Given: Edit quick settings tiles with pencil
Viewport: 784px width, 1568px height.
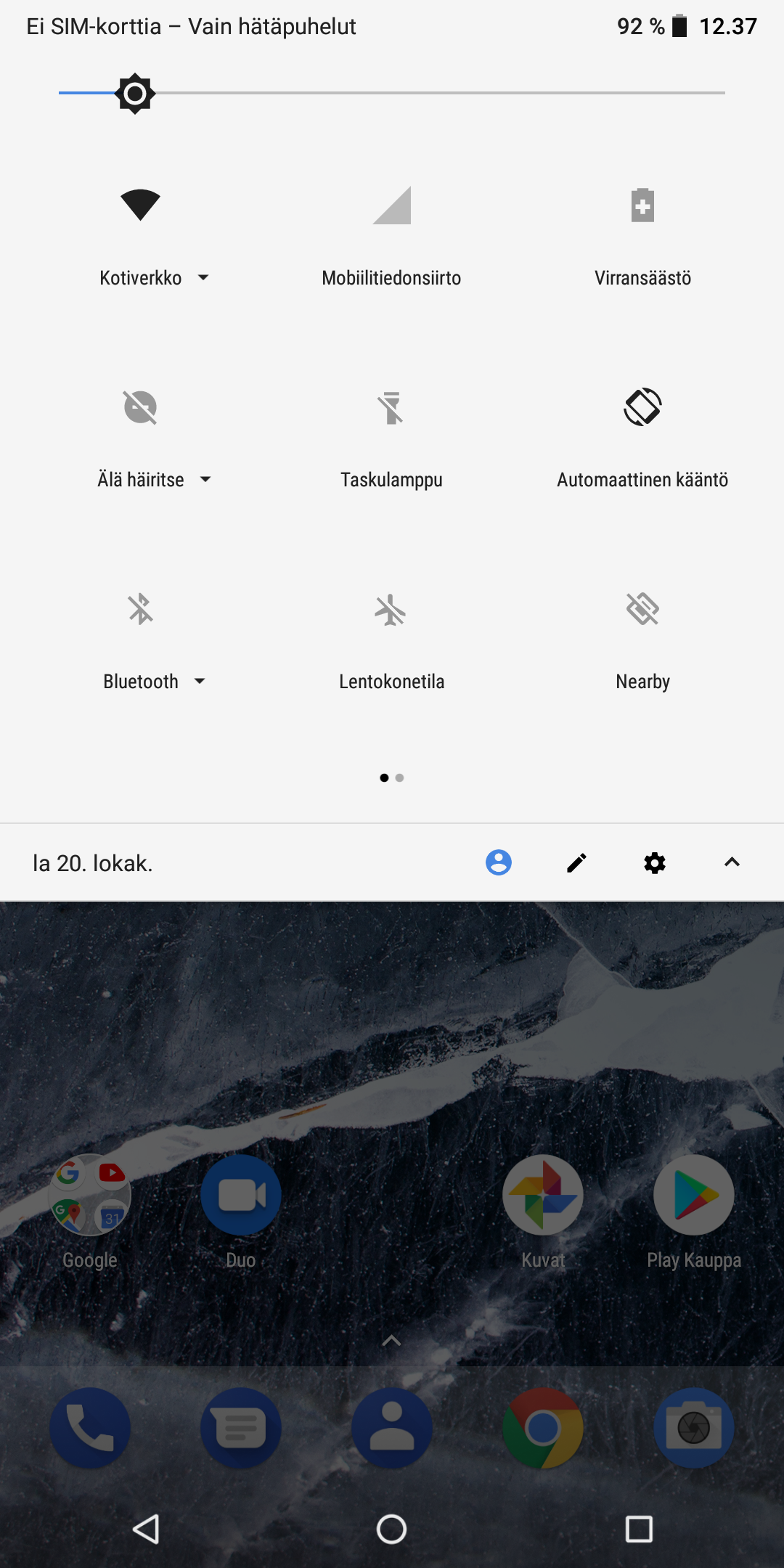Looking at the screenshot, I should point(576,862).
